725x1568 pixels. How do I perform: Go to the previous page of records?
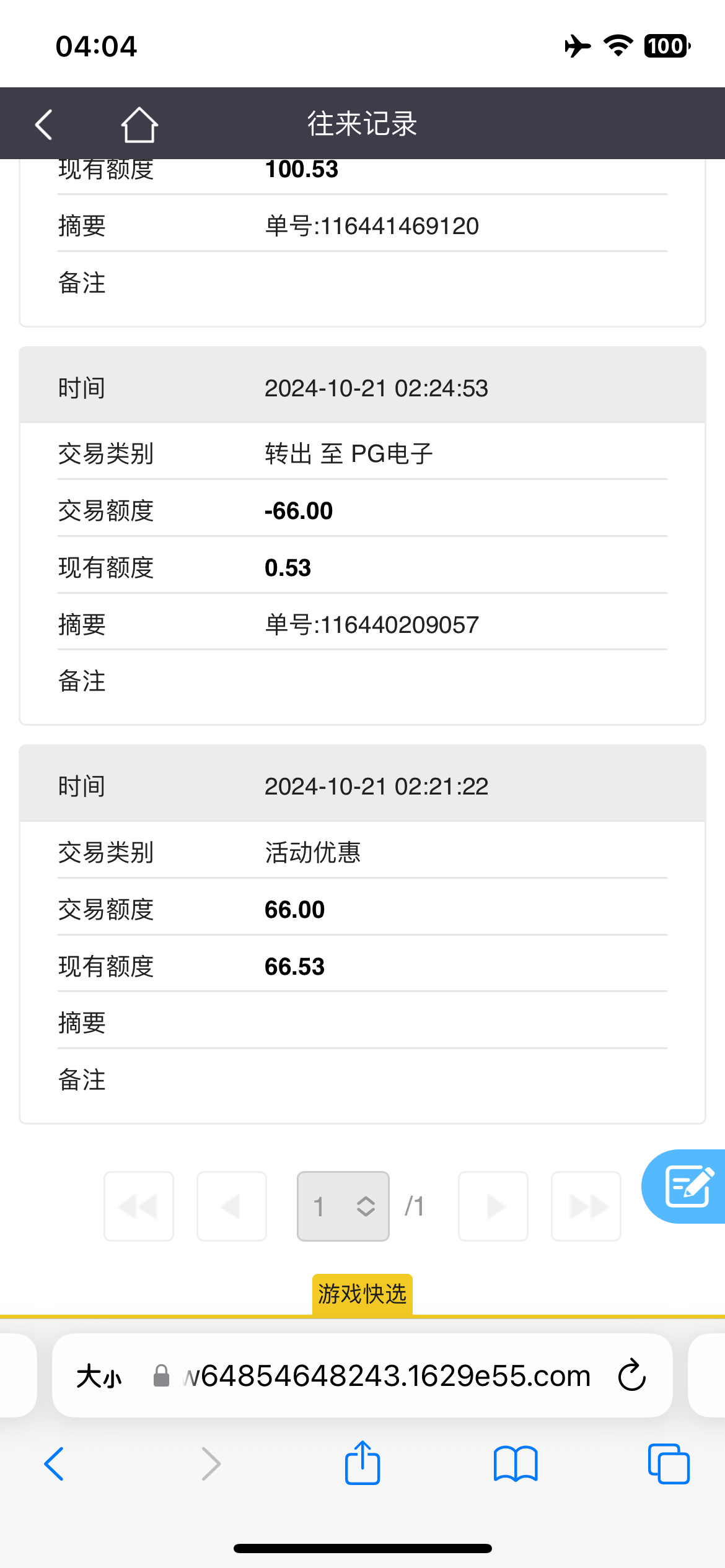tap(231, 1206)
